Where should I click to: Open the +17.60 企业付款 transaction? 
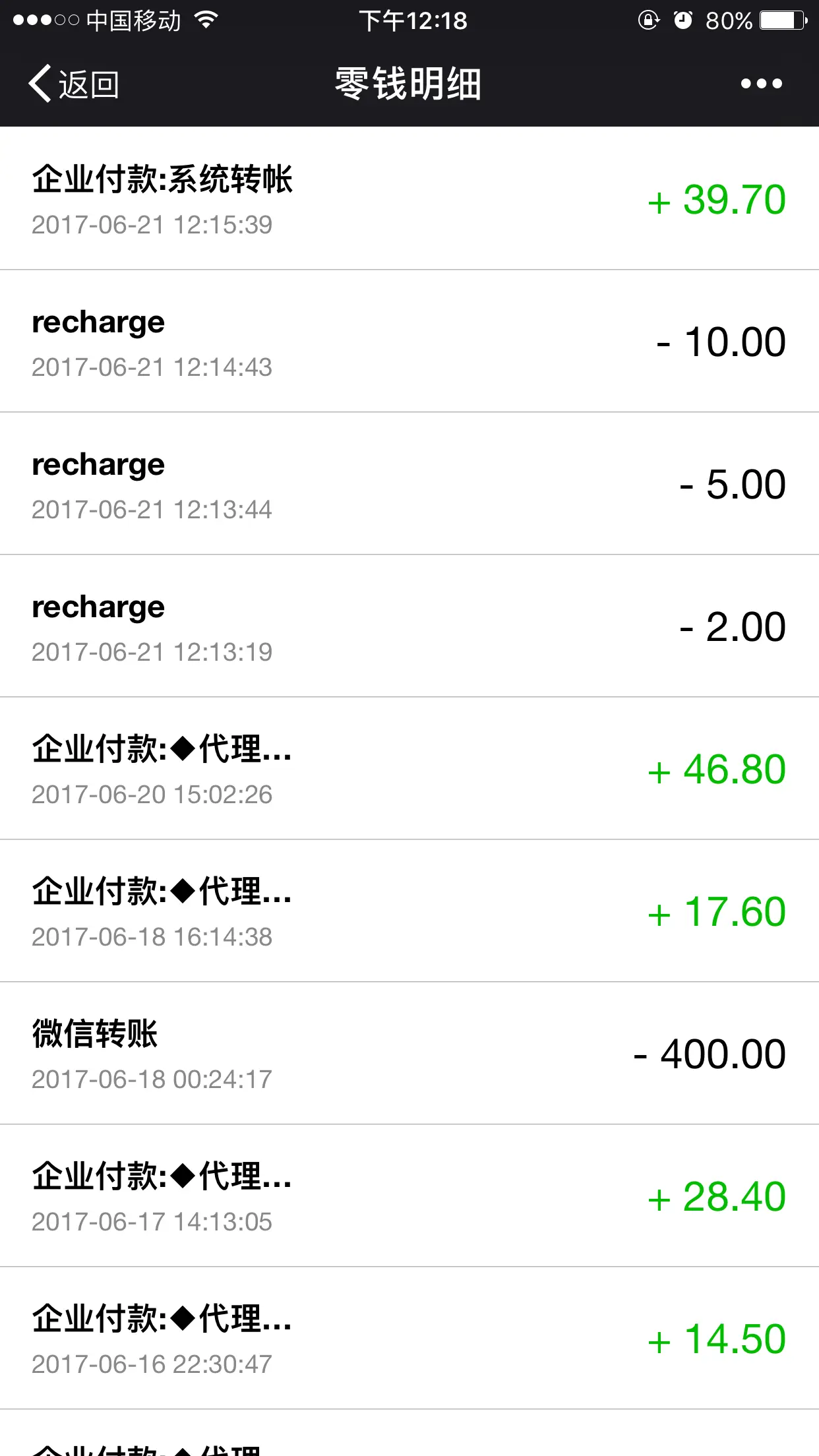(x=409, y=911)
